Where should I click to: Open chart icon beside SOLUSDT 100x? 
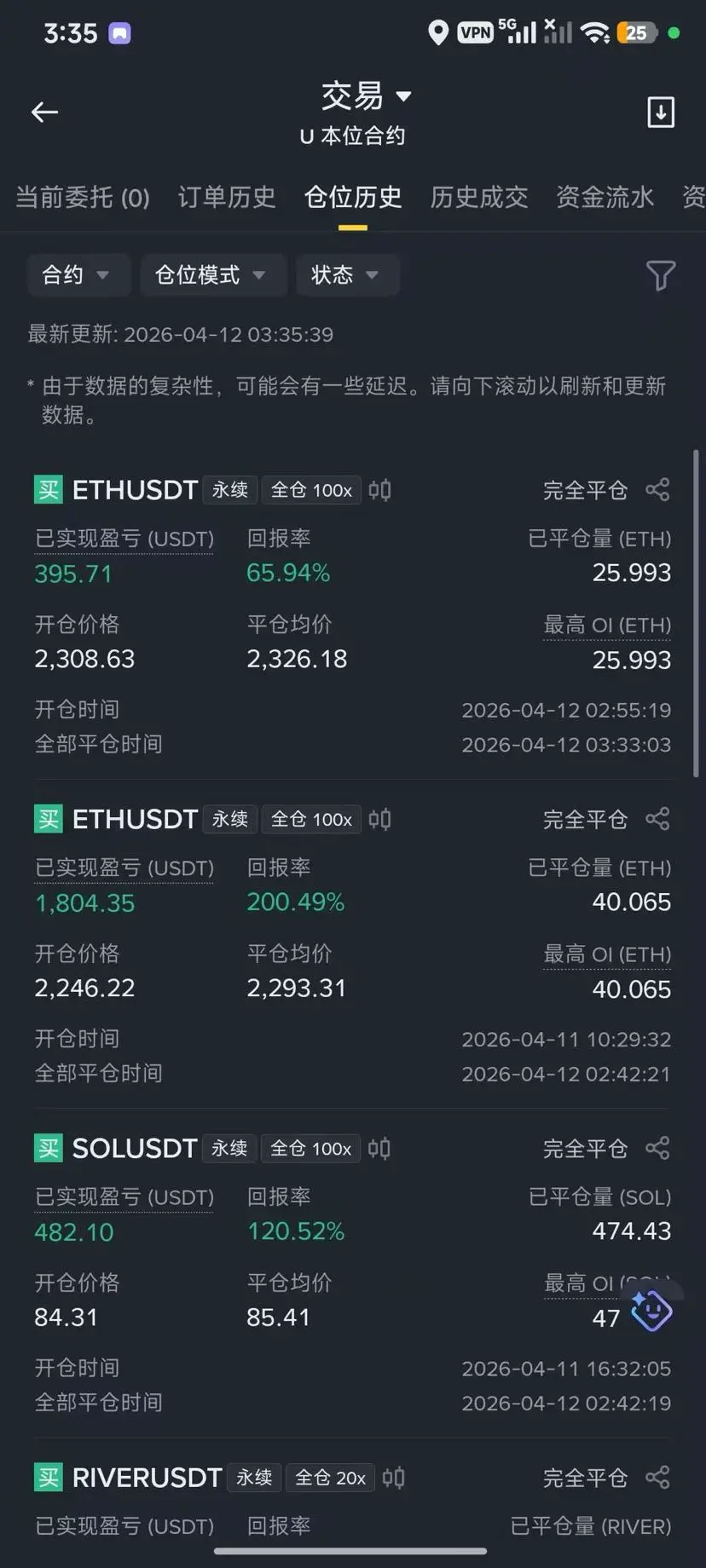pyautogui.click(x=379, y=1148)
